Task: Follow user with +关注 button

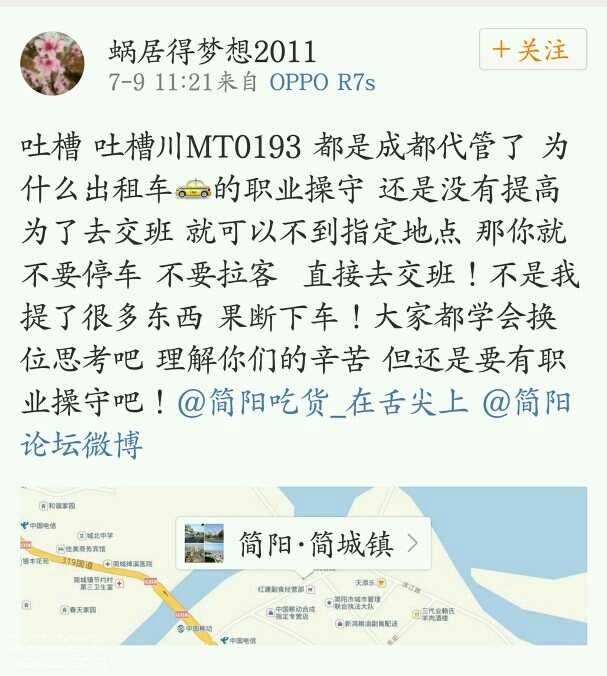Action: (532, 49)
